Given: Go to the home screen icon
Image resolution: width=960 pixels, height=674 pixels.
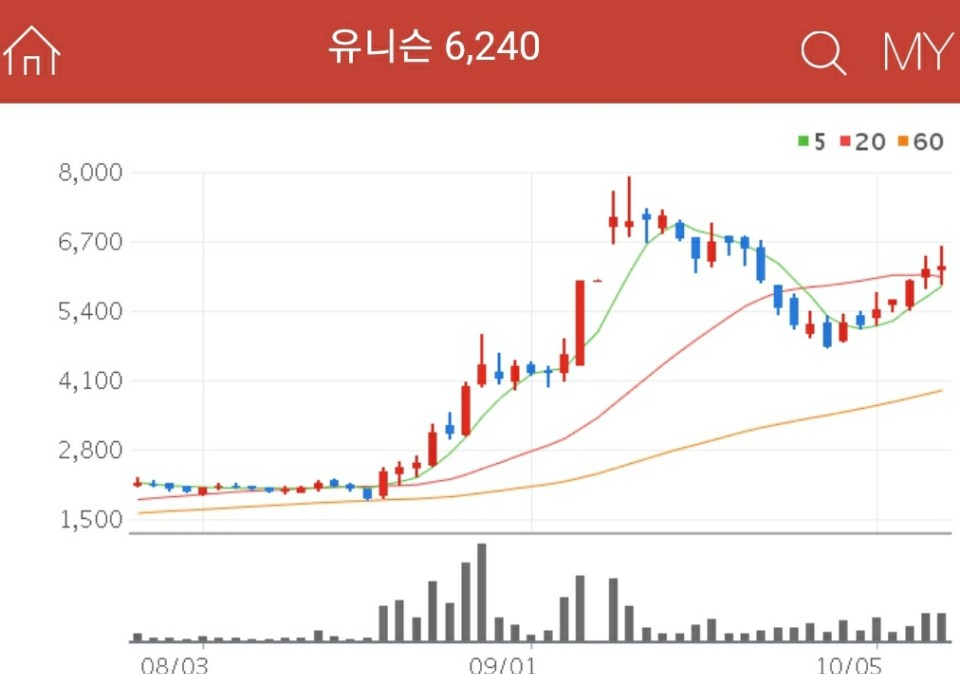Looking at the screenshot, I should (33, 50).
